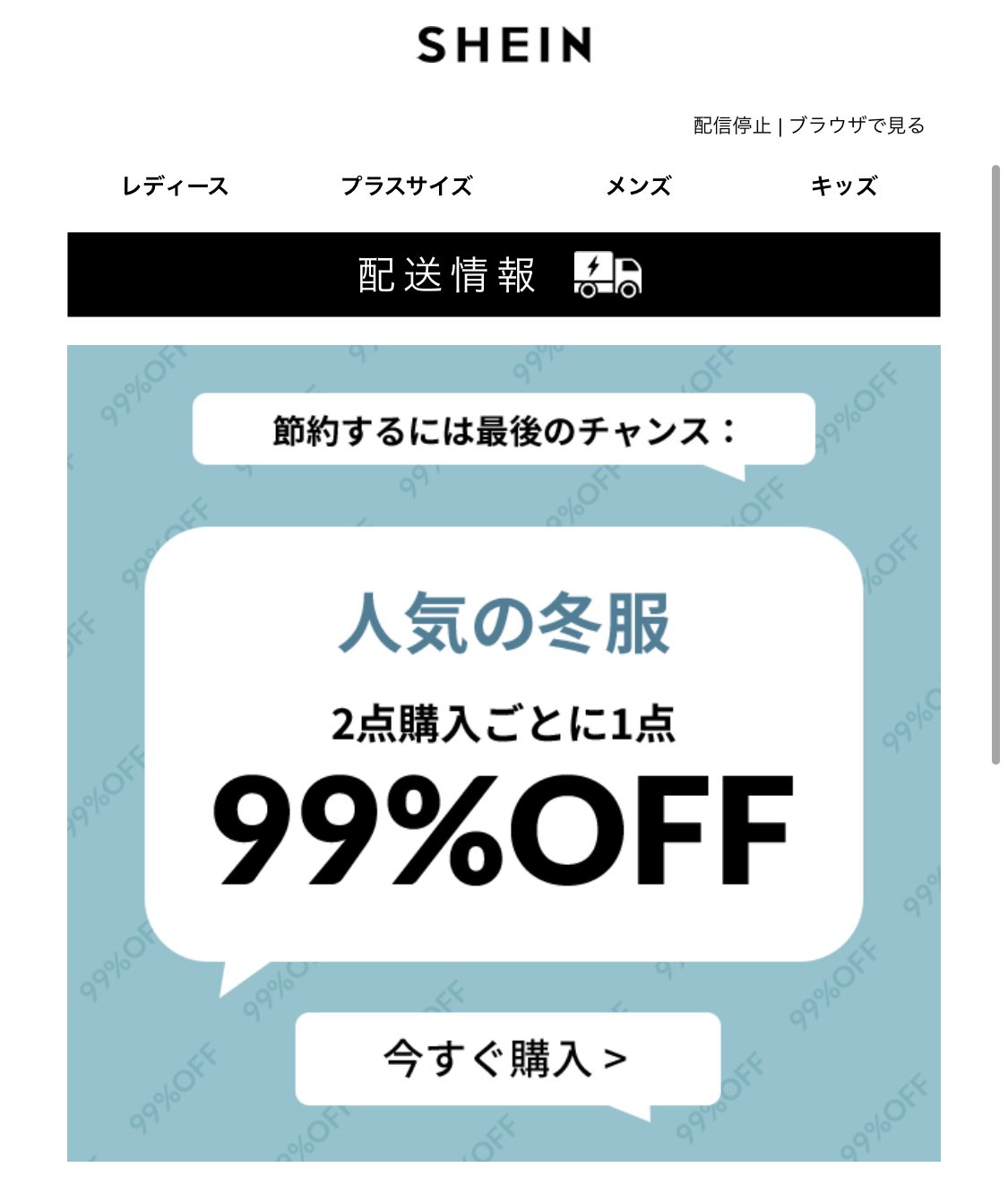Open ブラウザで見る to view in browser
Viewport: 1008px width, 1202px height.
pyautogui.click(x=857, y=125)
